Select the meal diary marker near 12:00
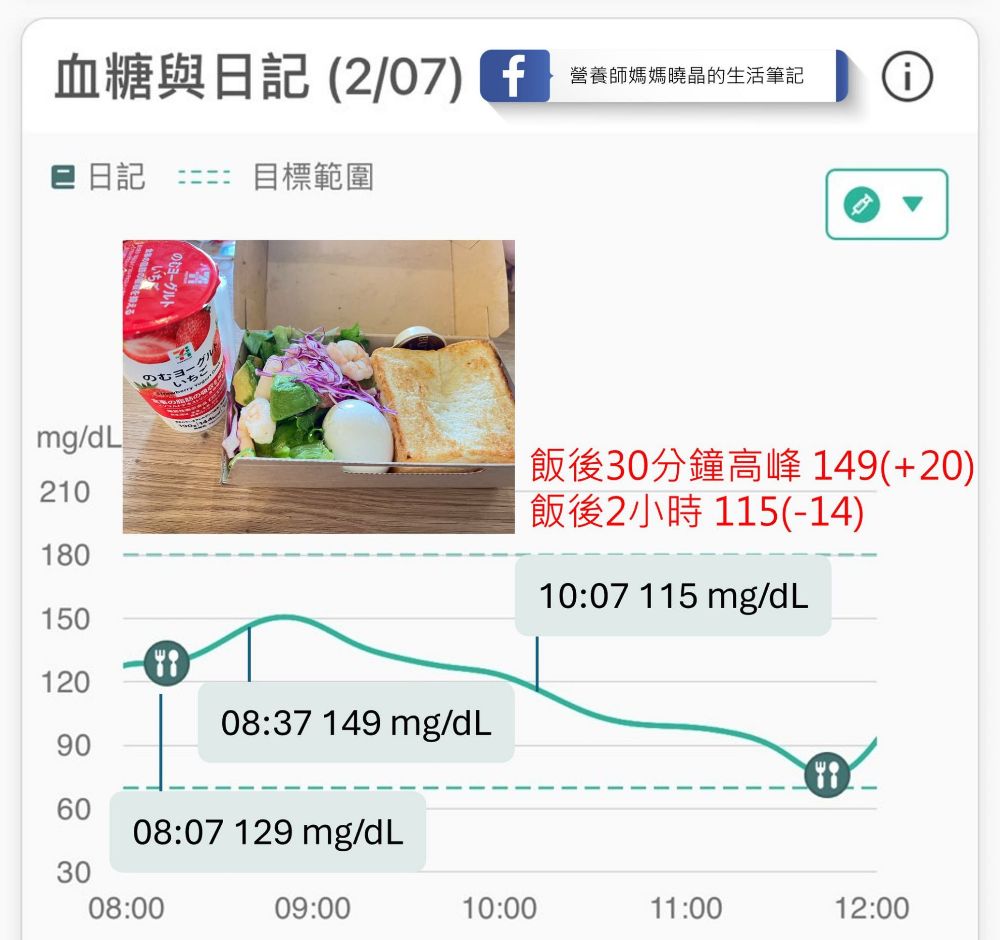The image size is (1000, 940). pyautogui.click(x=827, y=774)
